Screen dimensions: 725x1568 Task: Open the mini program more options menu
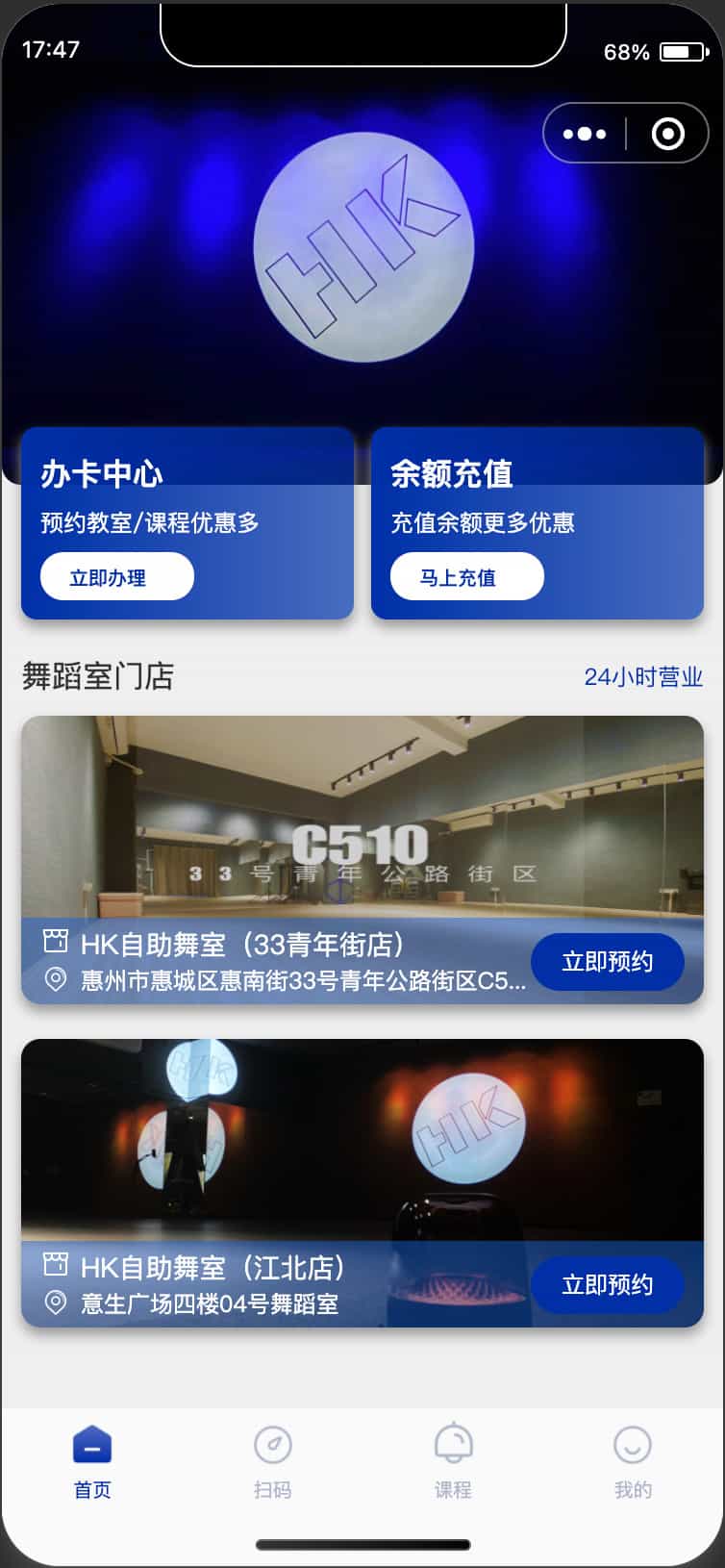[x=585, y=134]
